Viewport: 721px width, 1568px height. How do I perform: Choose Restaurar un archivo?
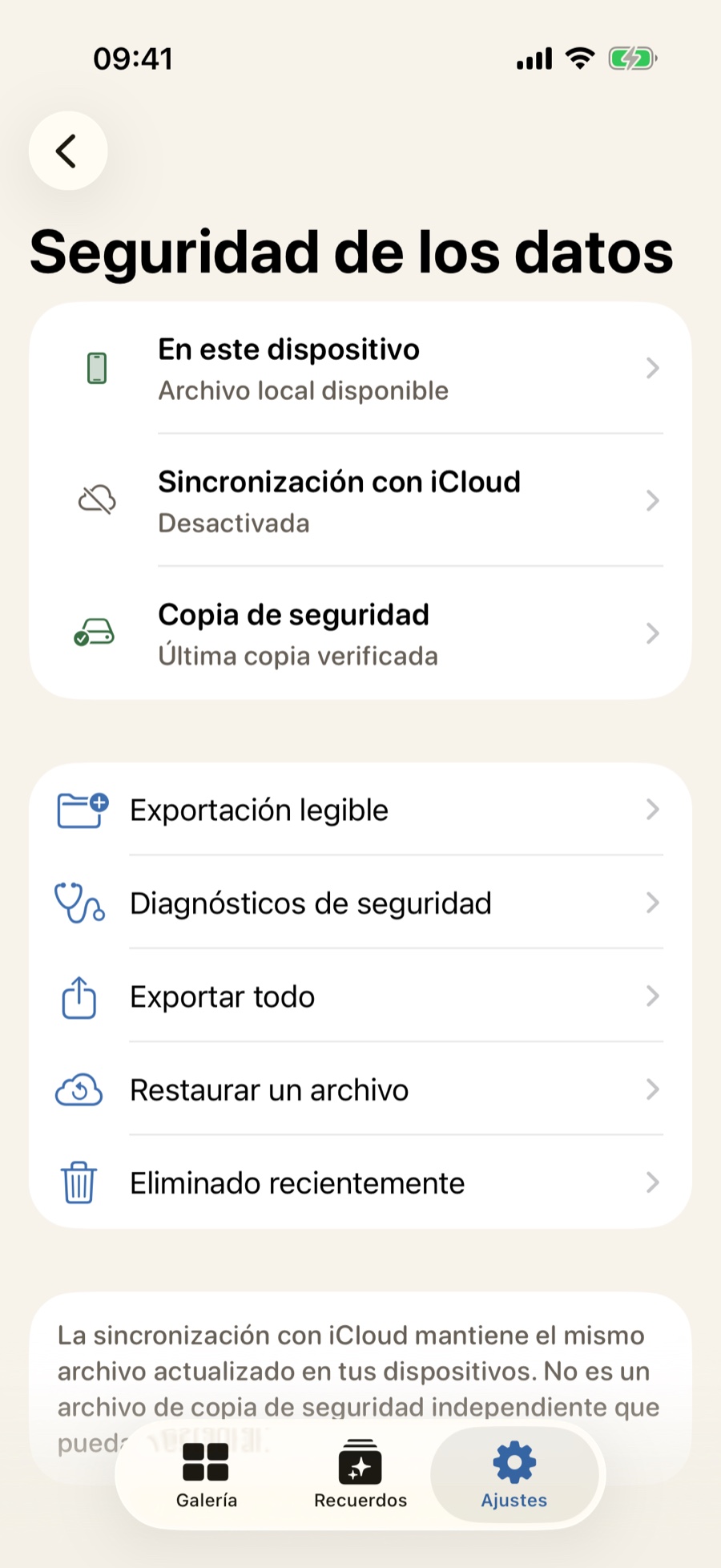tap(360, 1089)
